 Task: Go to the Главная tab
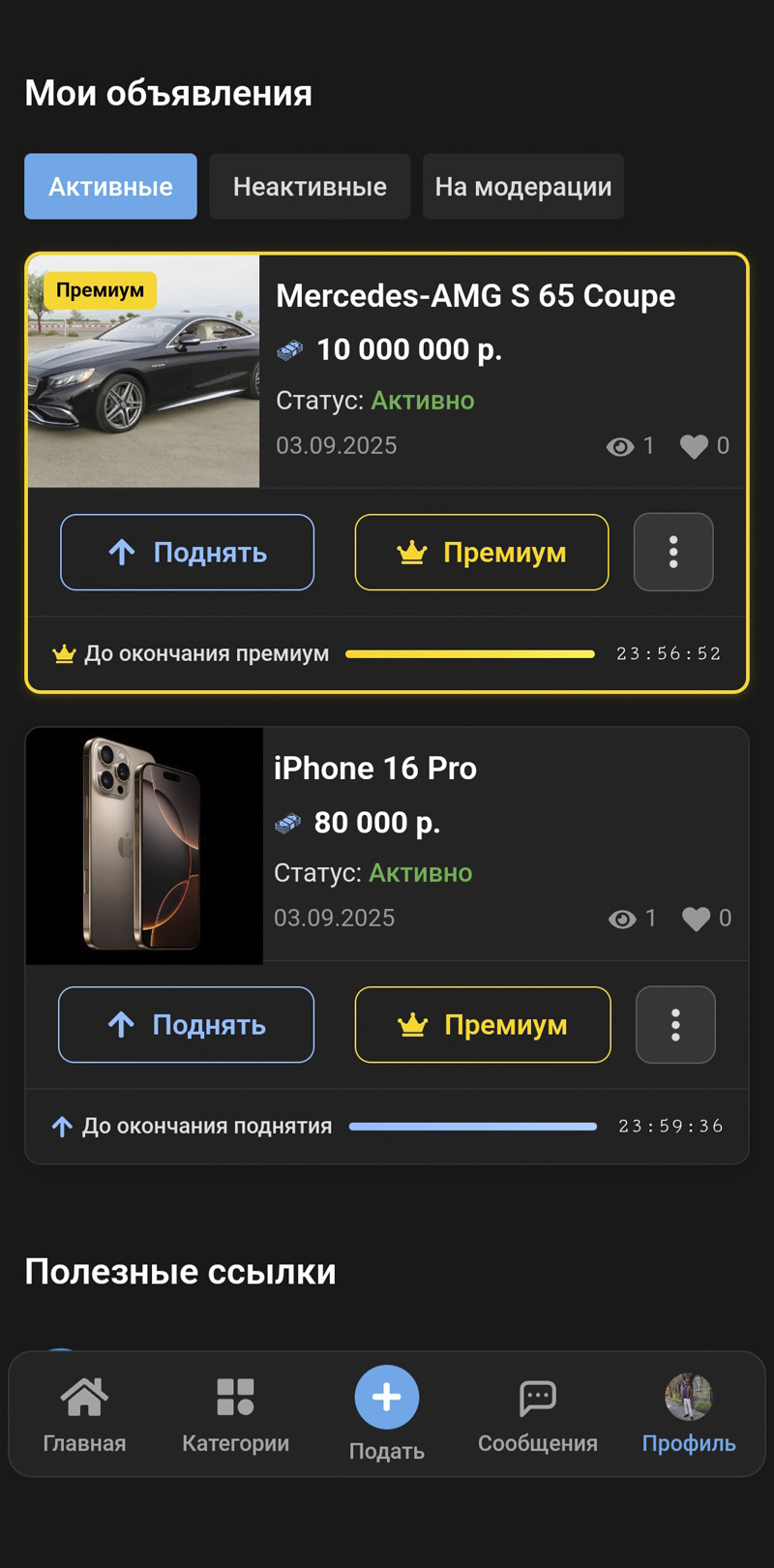pyautogui.click(x=84, y=1414)
